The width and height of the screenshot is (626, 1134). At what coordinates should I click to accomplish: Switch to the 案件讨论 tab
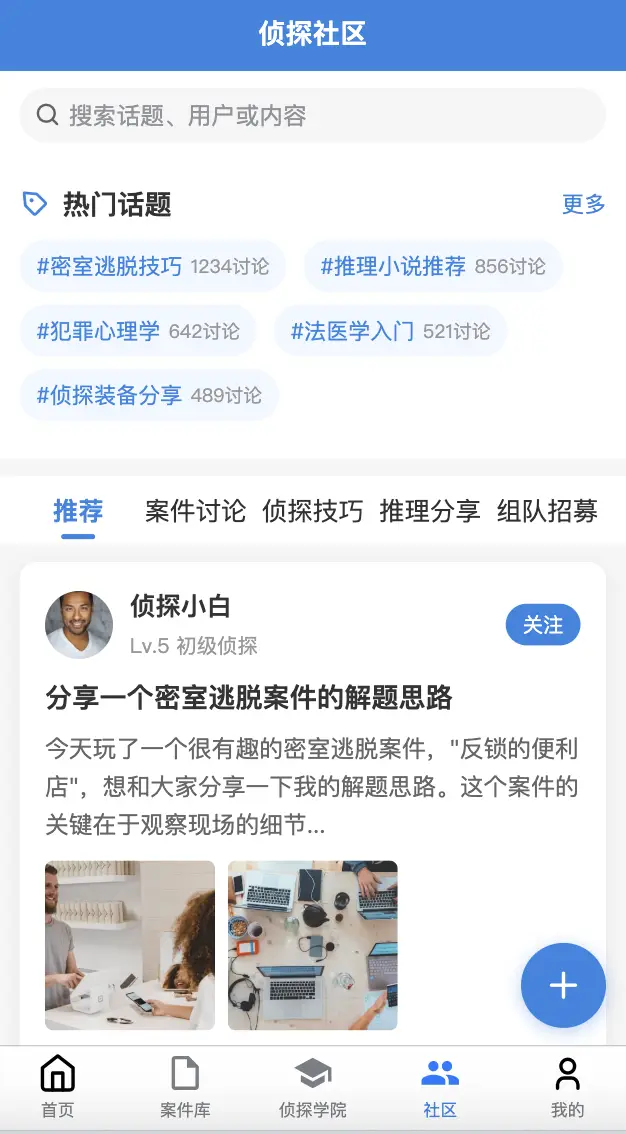(x=195, y=512)
